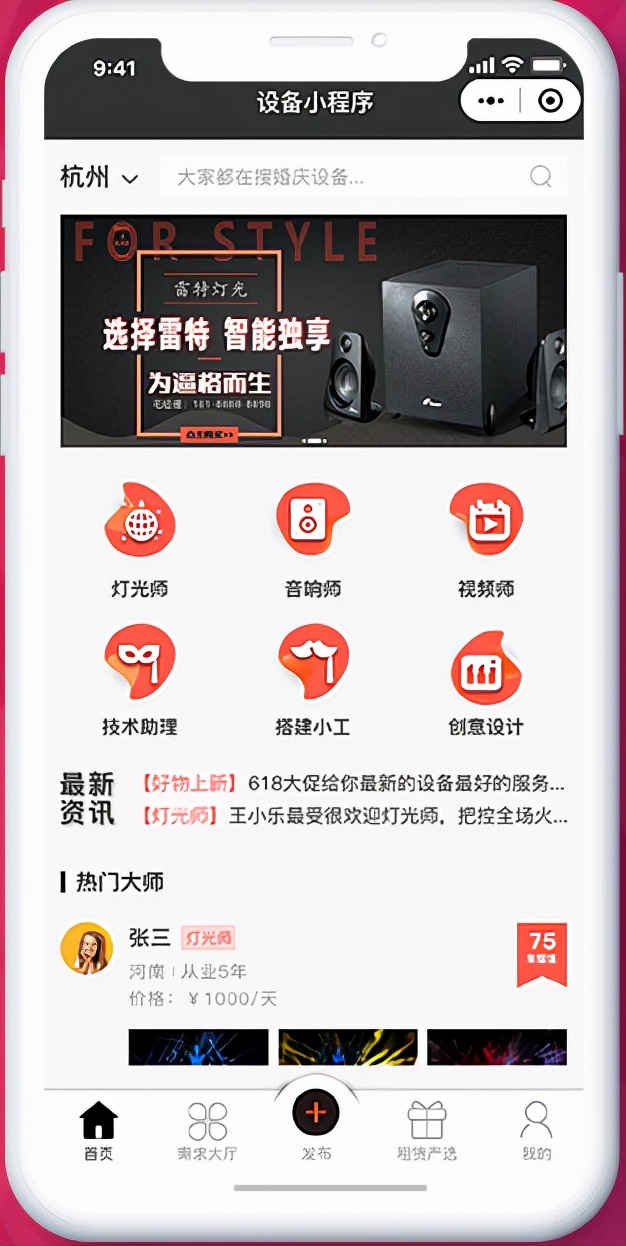This screenshot has height=1246, width=626.
Task: Close the mini-program with the circle button
Action: [x=550, y=101]
